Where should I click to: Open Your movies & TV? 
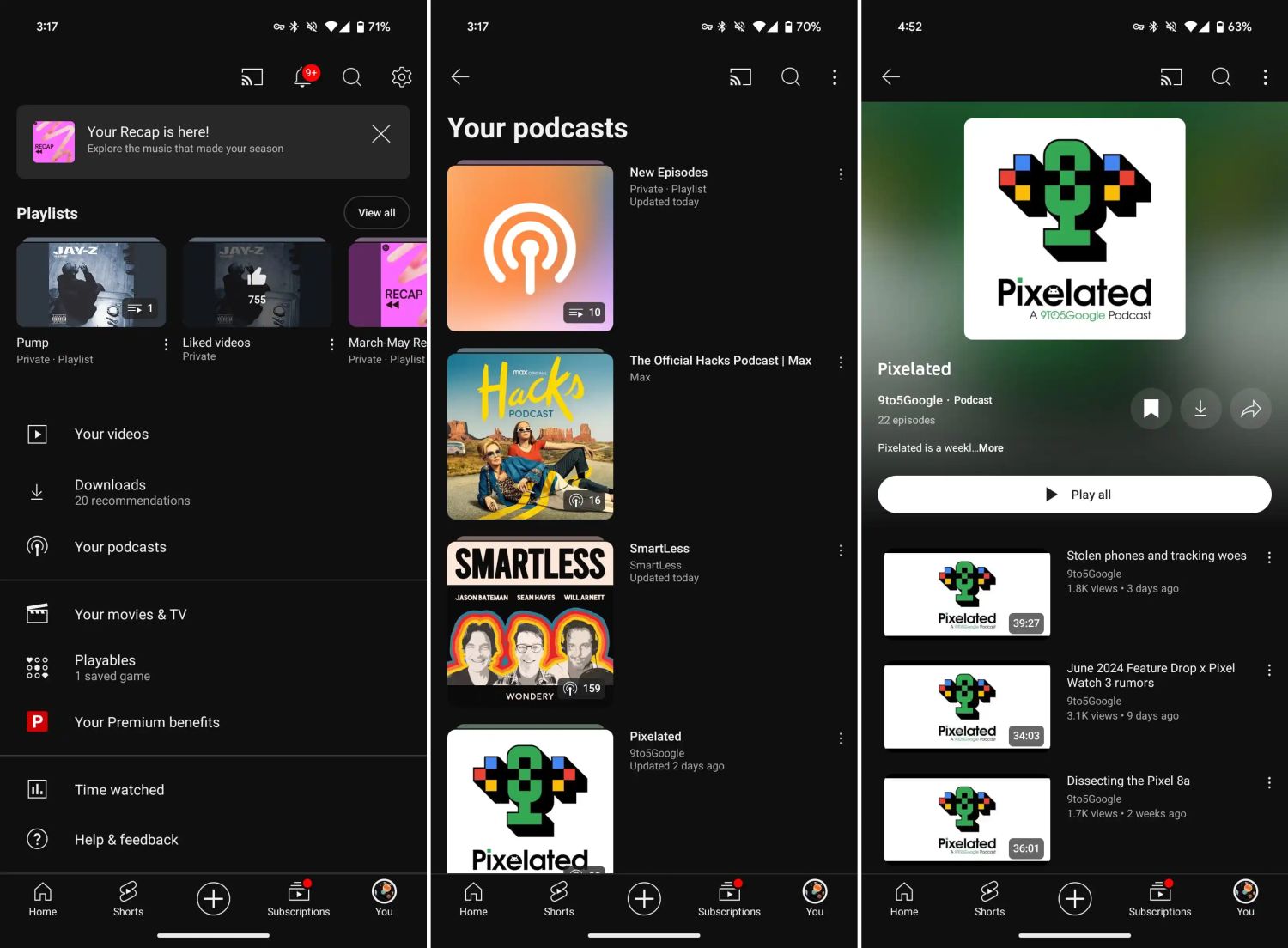click(x=131, y=615)
